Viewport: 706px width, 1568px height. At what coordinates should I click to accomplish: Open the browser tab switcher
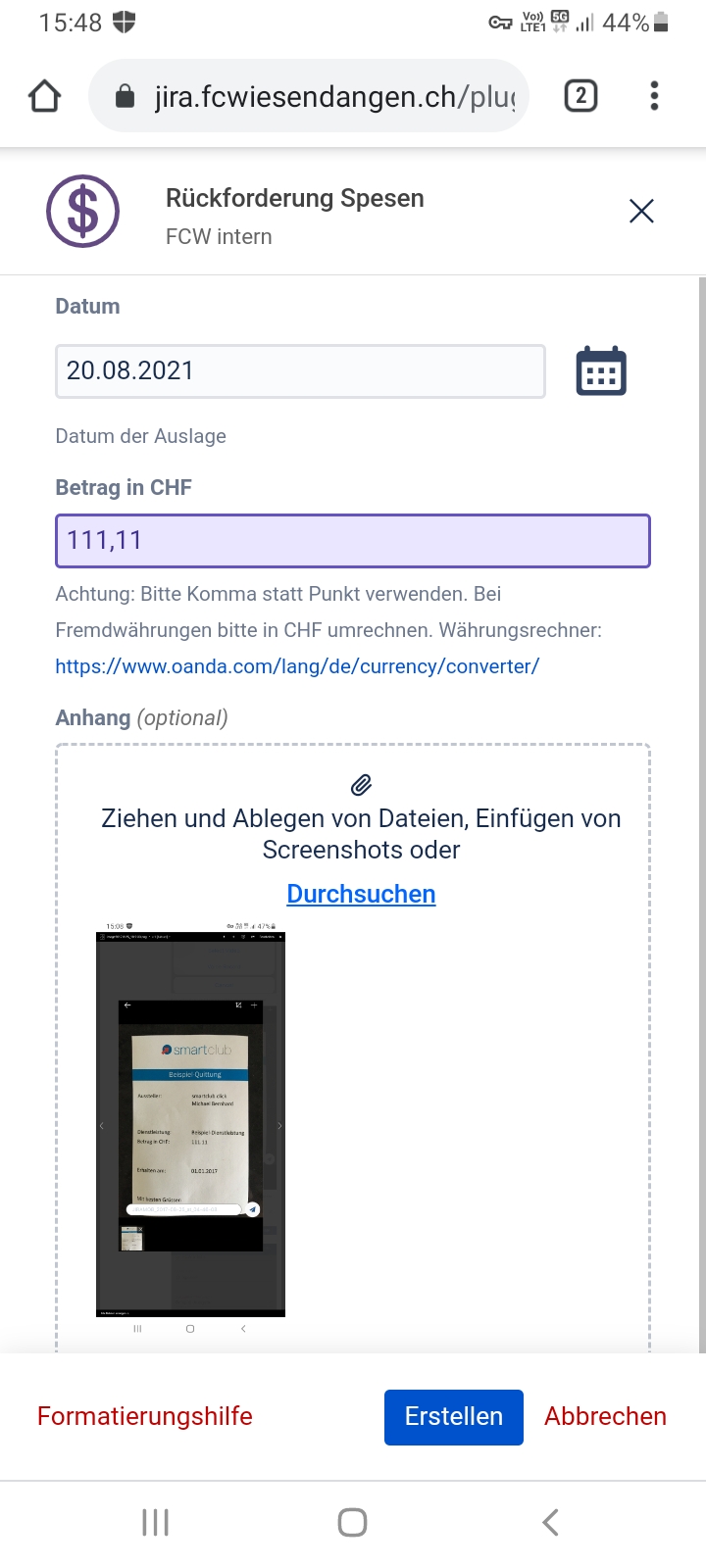click(580, 96)
